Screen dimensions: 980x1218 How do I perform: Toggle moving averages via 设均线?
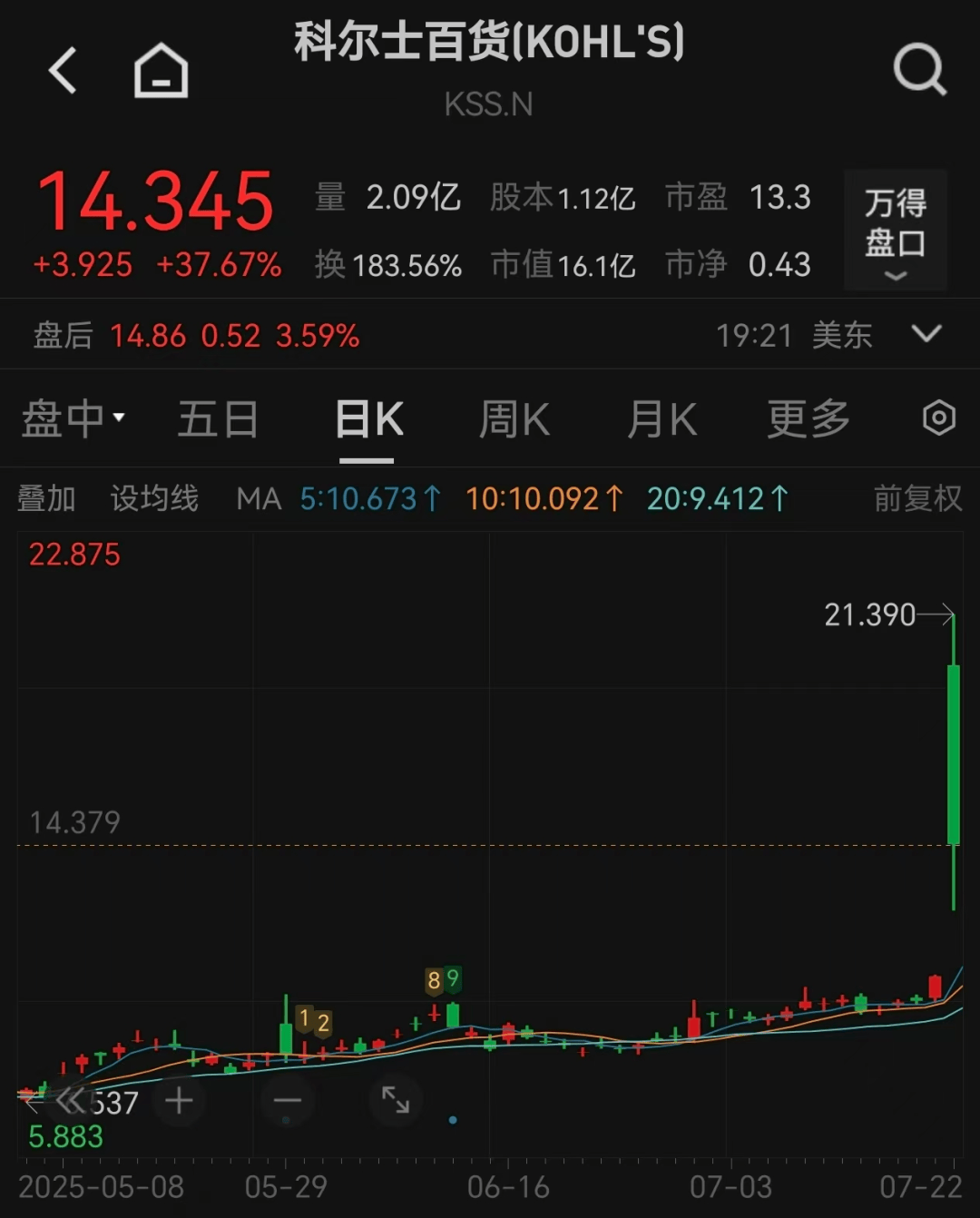152,498
